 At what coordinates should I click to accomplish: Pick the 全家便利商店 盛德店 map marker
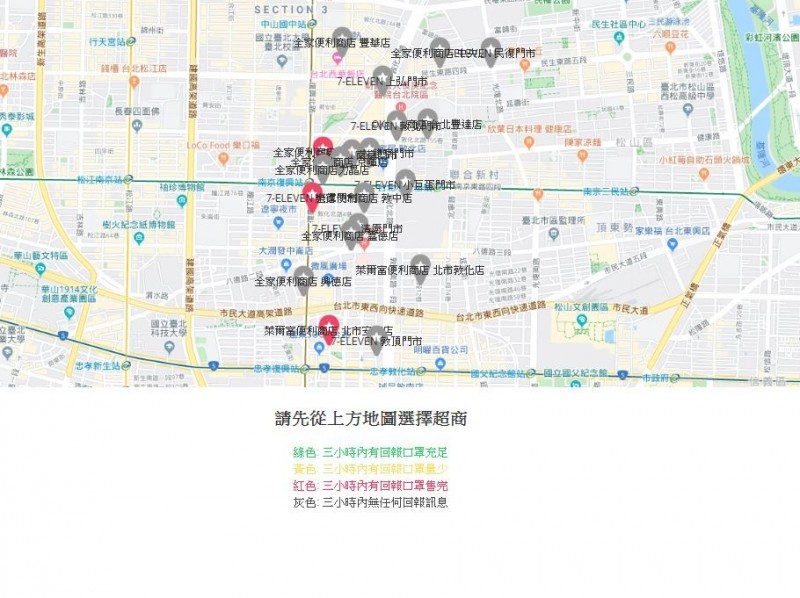click(350, 232)
